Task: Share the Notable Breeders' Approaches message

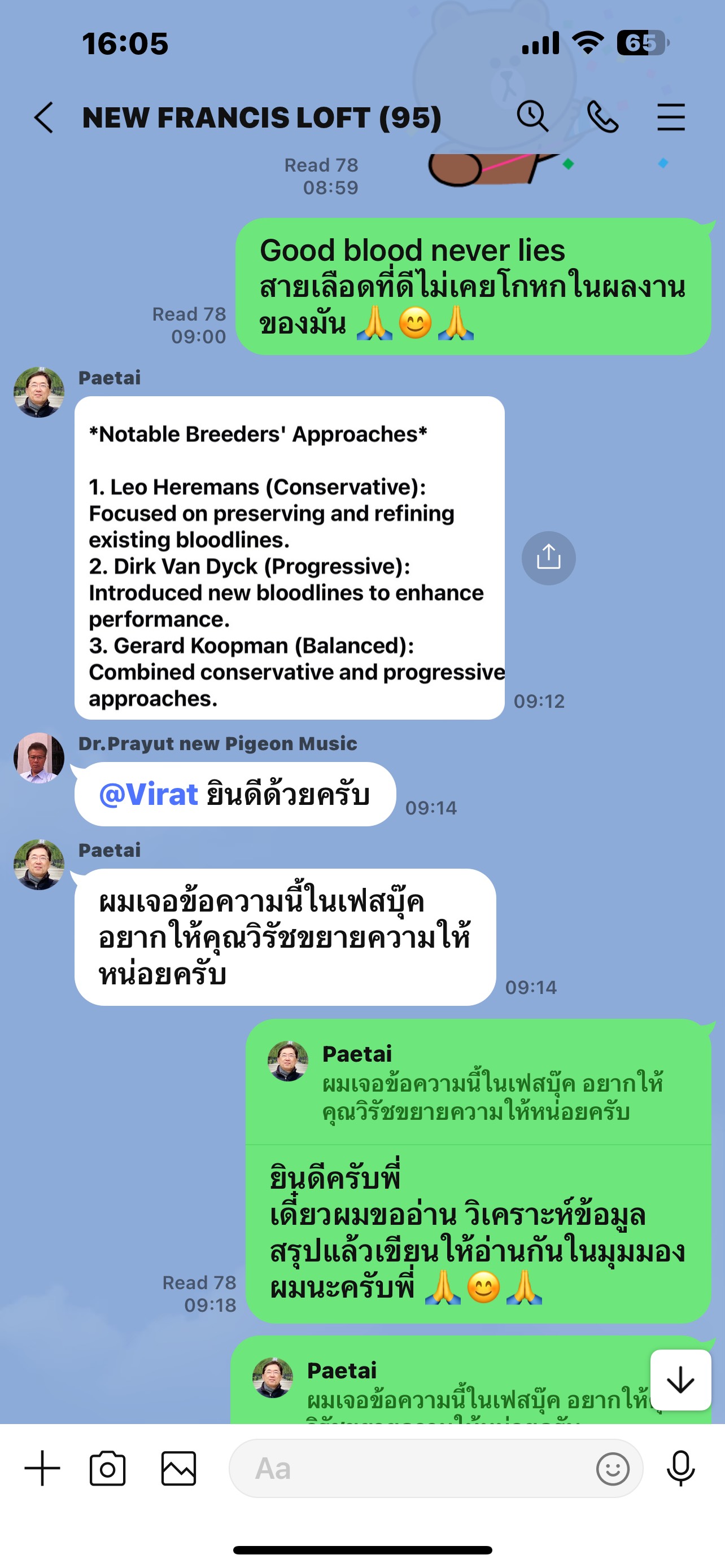Action: tap(548, 558)
